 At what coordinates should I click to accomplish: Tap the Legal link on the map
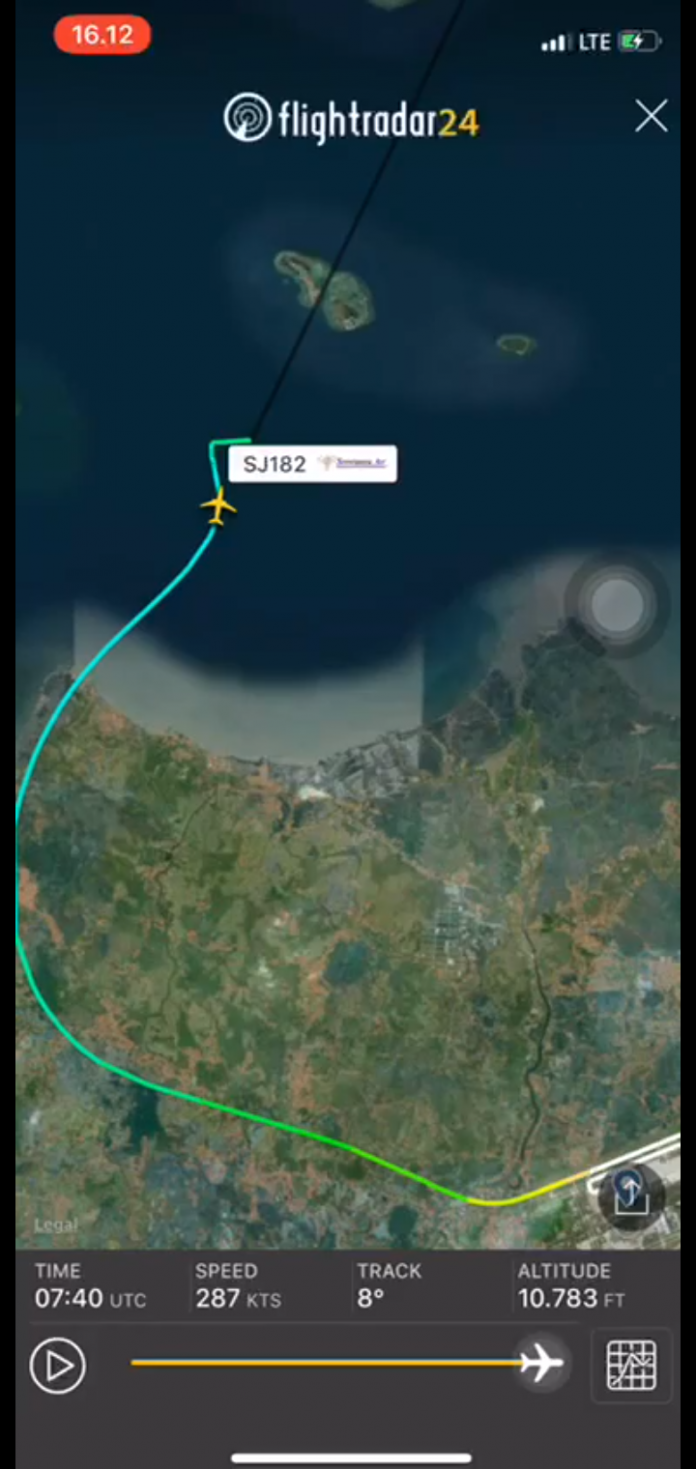tap(55, 1225)
